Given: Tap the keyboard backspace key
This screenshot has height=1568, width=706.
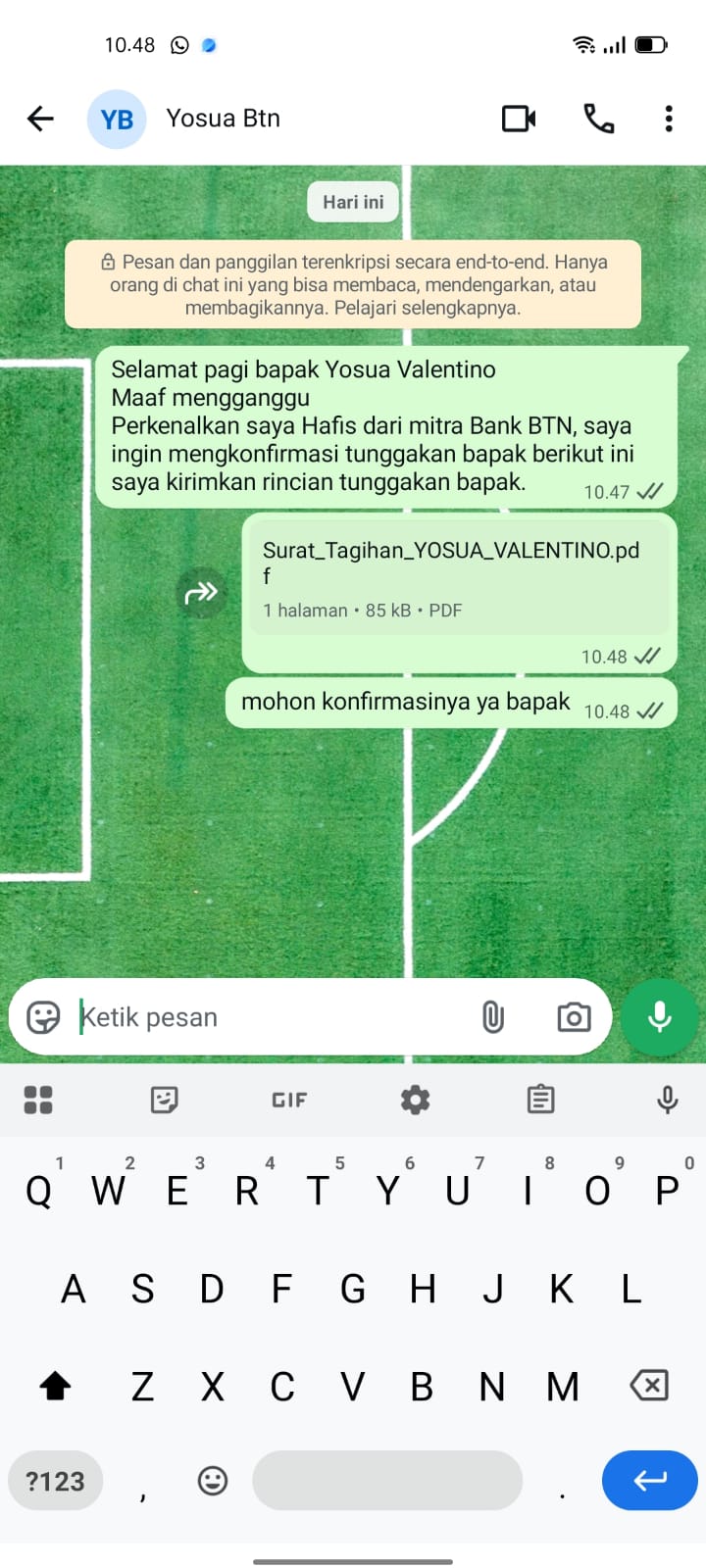Looking at the screenshot, I should coord(649,1385).
